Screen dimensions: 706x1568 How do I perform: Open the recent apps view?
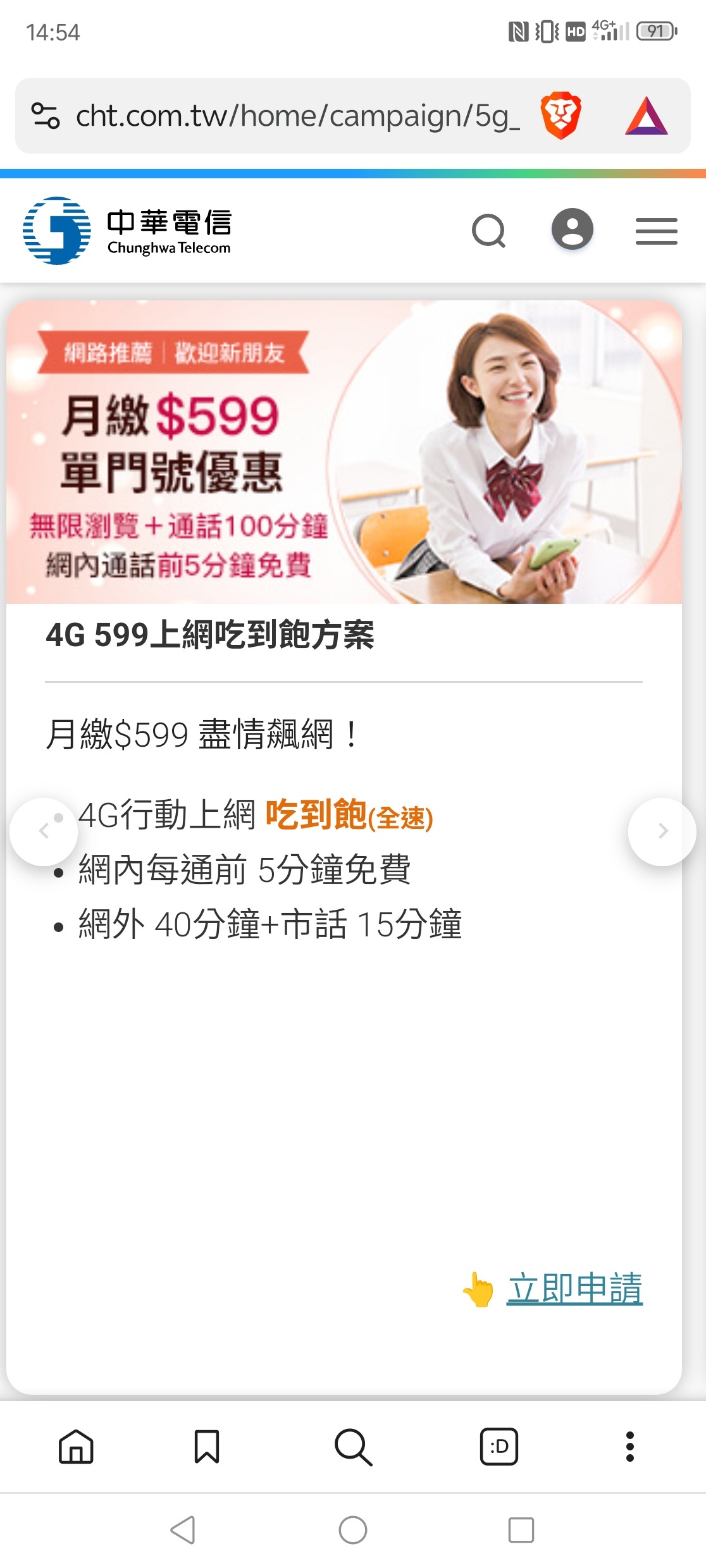(x=521, y=1530)
